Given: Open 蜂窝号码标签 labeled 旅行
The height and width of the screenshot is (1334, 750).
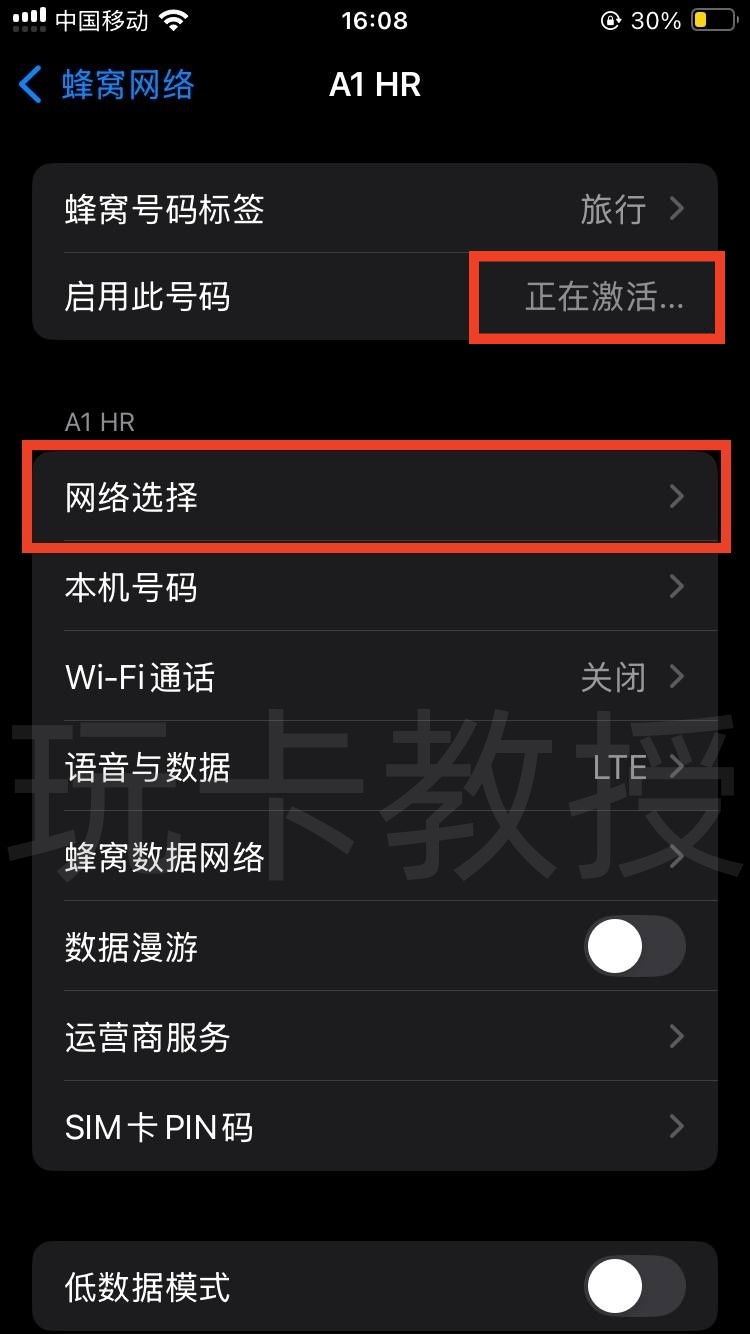Looking at the screenshot, I should (375, 209).
